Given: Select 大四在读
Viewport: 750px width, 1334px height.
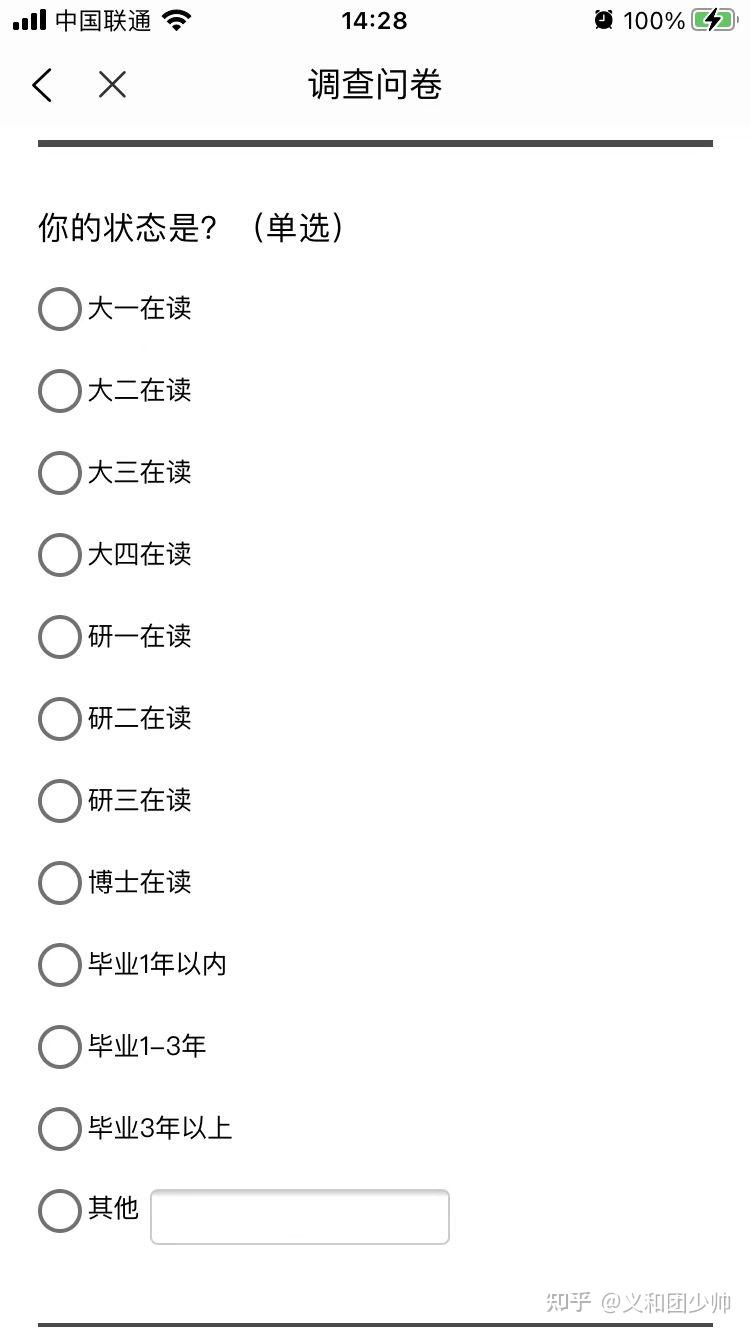Looking at the screenshot, I should coord(59,555).
